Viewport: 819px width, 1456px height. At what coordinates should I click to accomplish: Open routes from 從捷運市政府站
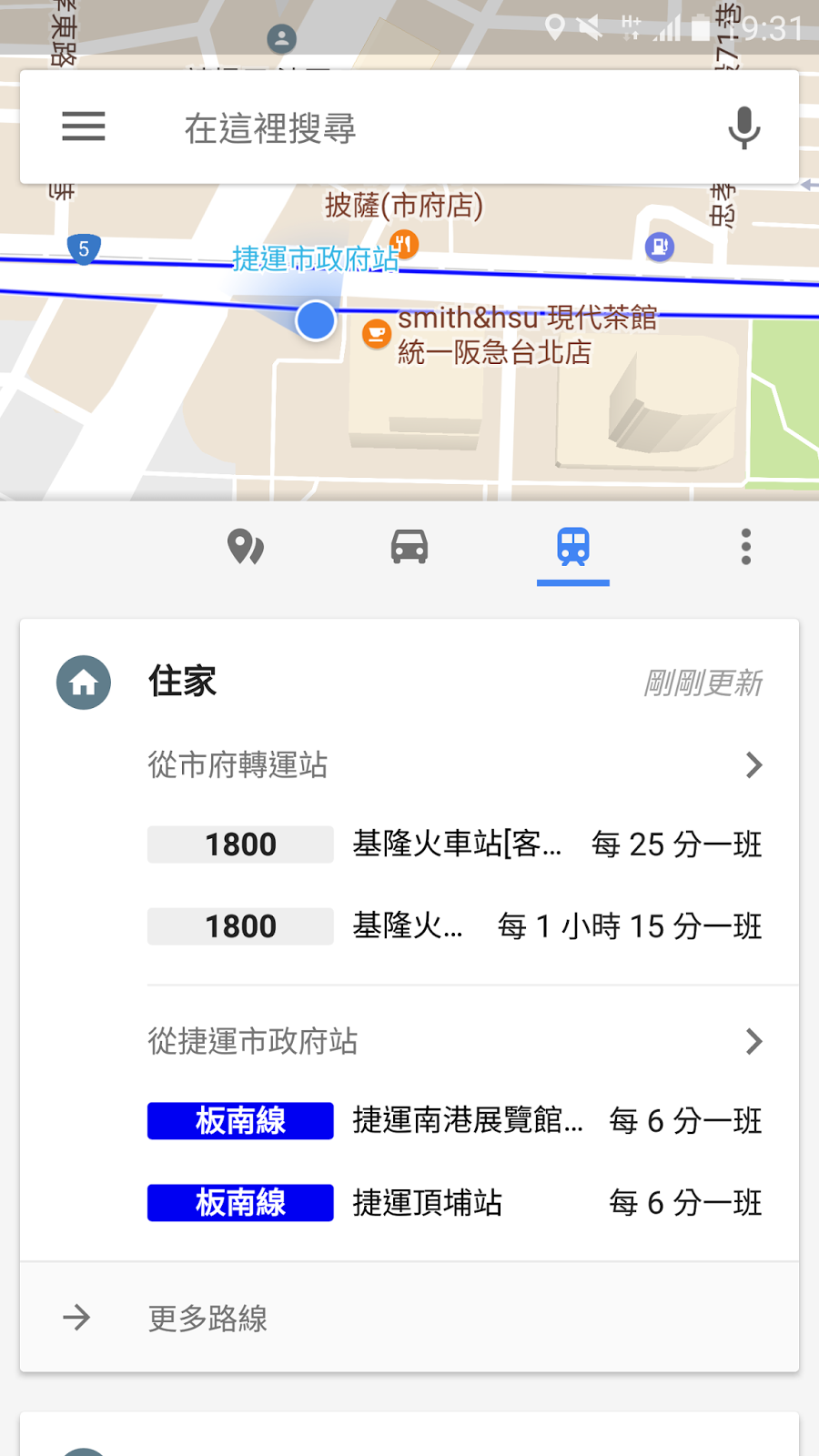pyautogui.click(x=455, y=1041)
